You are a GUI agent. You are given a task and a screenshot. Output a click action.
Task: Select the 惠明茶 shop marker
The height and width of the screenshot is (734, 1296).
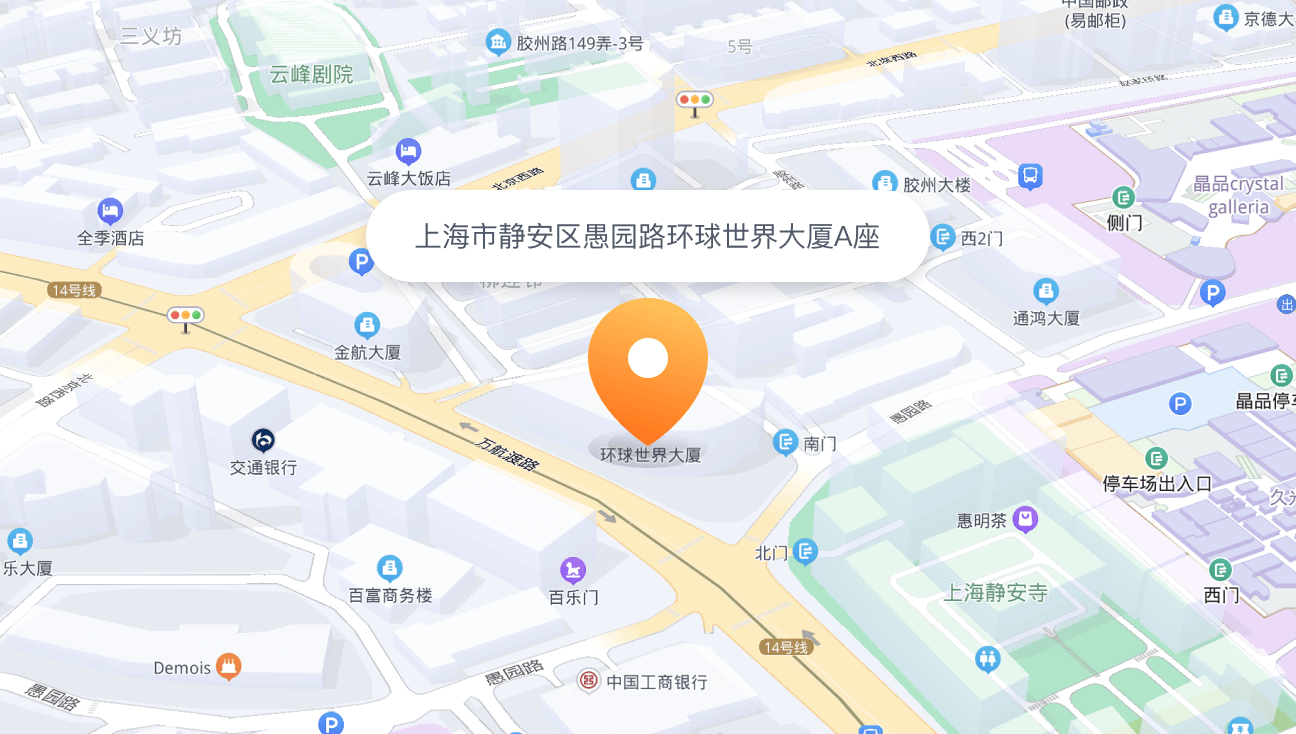pos(1025,519)
